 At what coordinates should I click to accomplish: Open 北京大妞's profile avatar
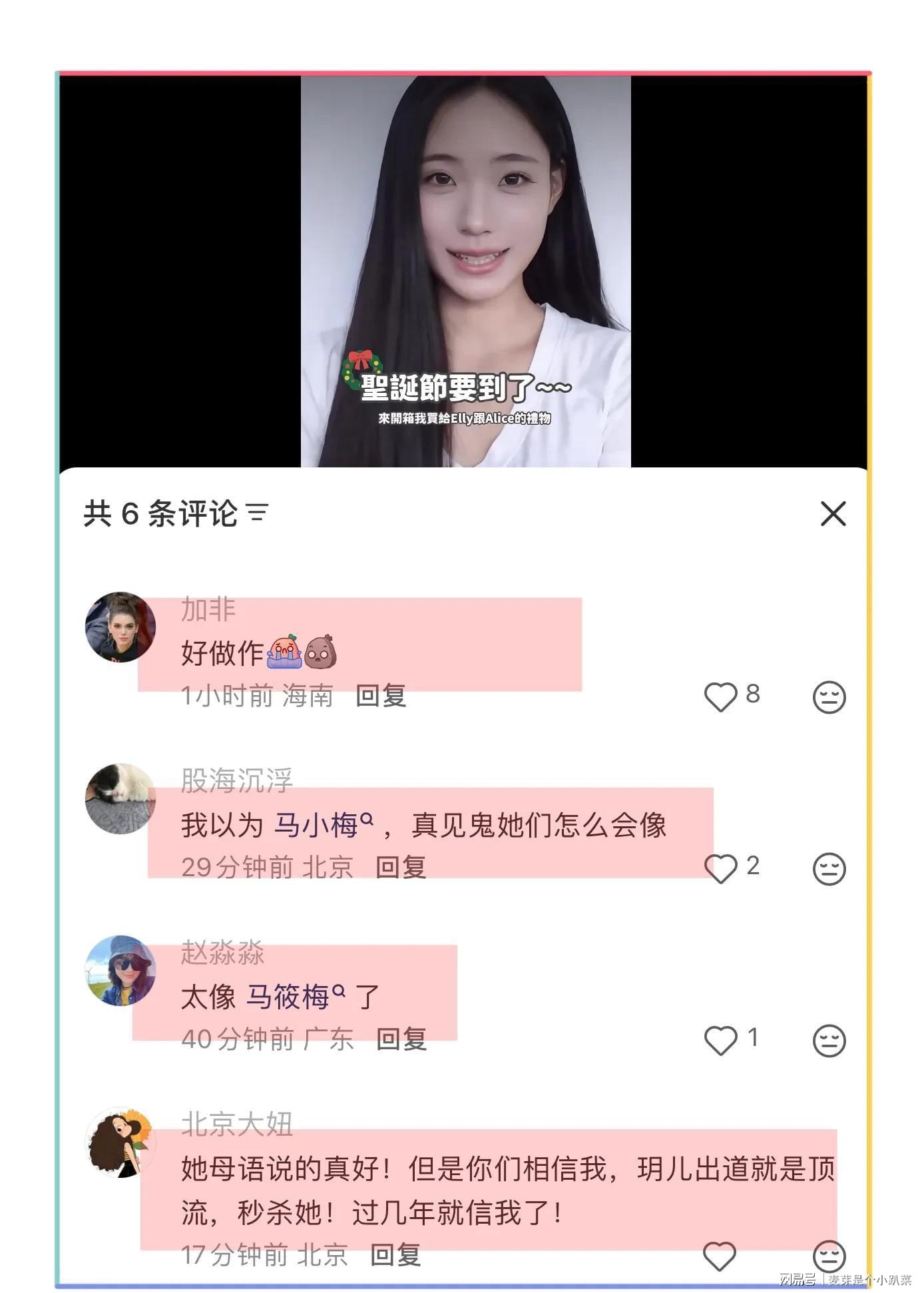[x=120, y=1143]
